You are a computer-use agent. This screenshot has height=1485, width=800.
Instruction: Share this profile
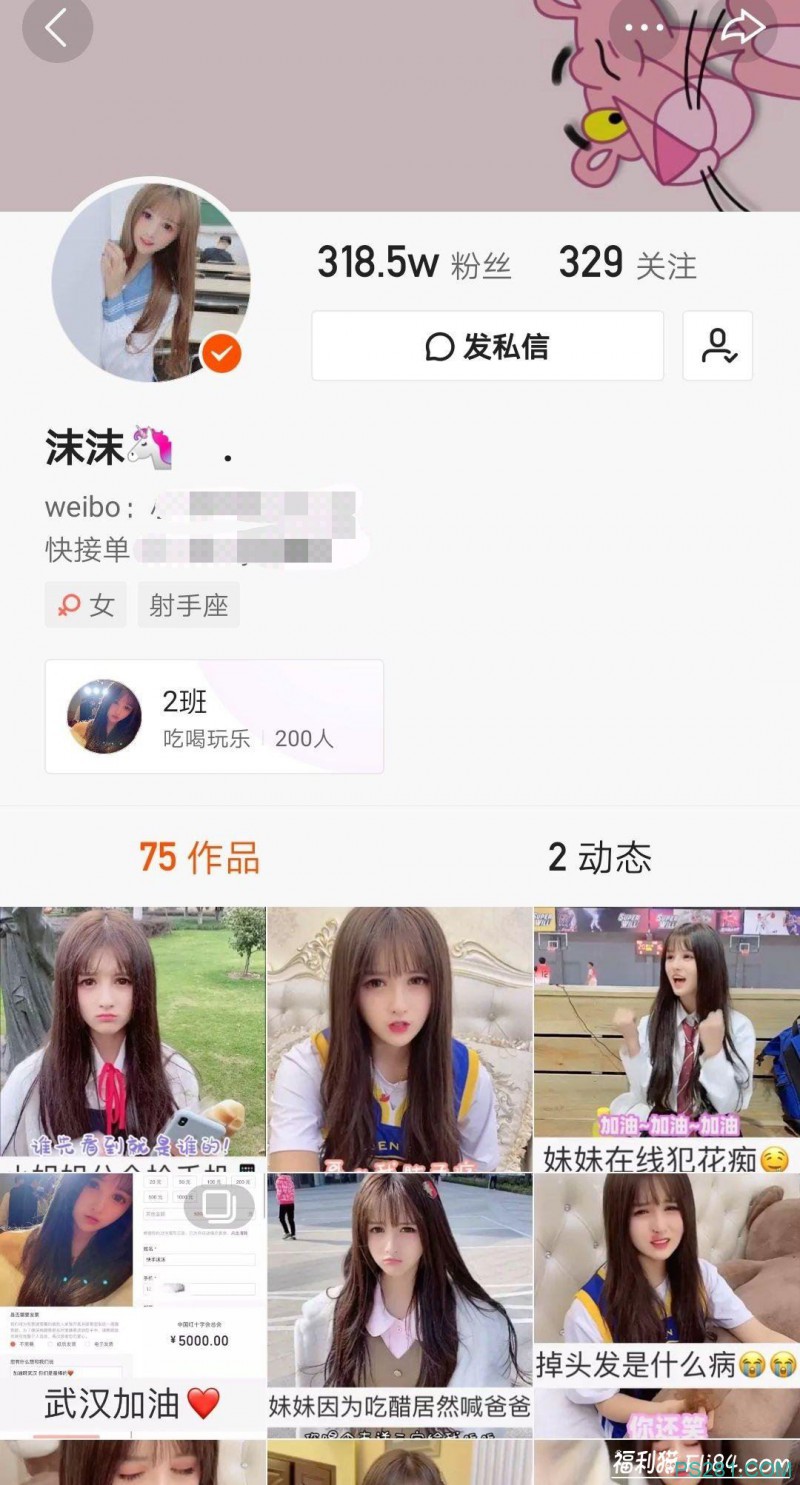[743, 29]
